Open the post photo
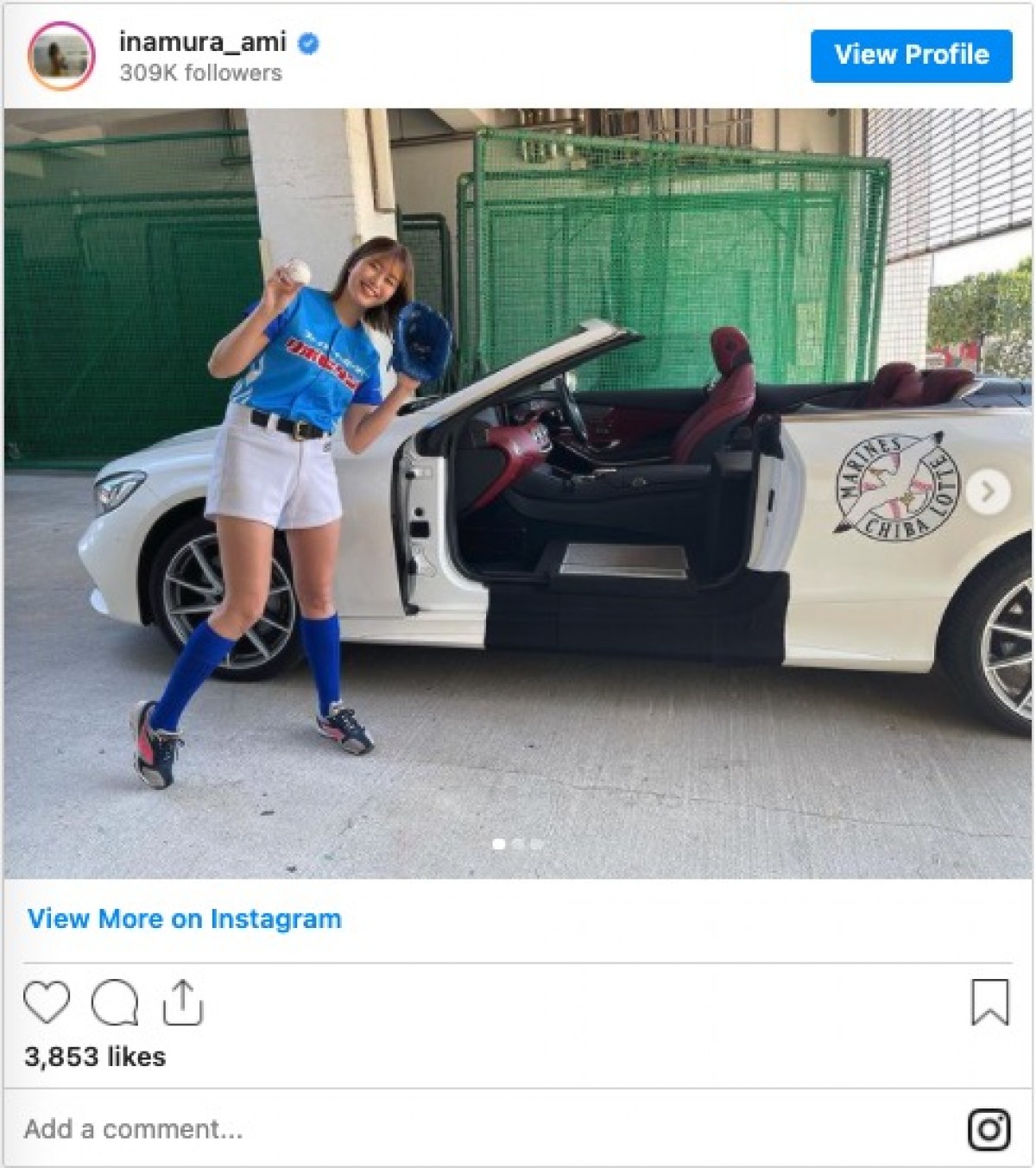 point(518,492)
